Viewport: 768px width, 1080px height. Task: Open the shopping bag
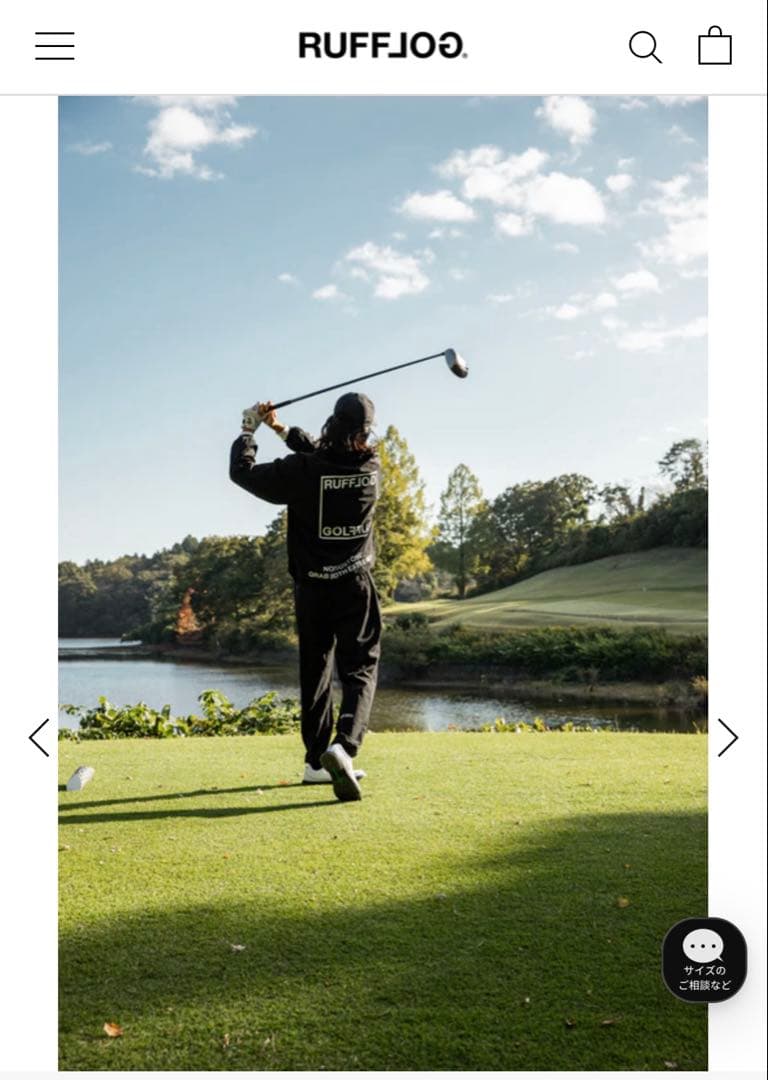[x=714, y=46]
